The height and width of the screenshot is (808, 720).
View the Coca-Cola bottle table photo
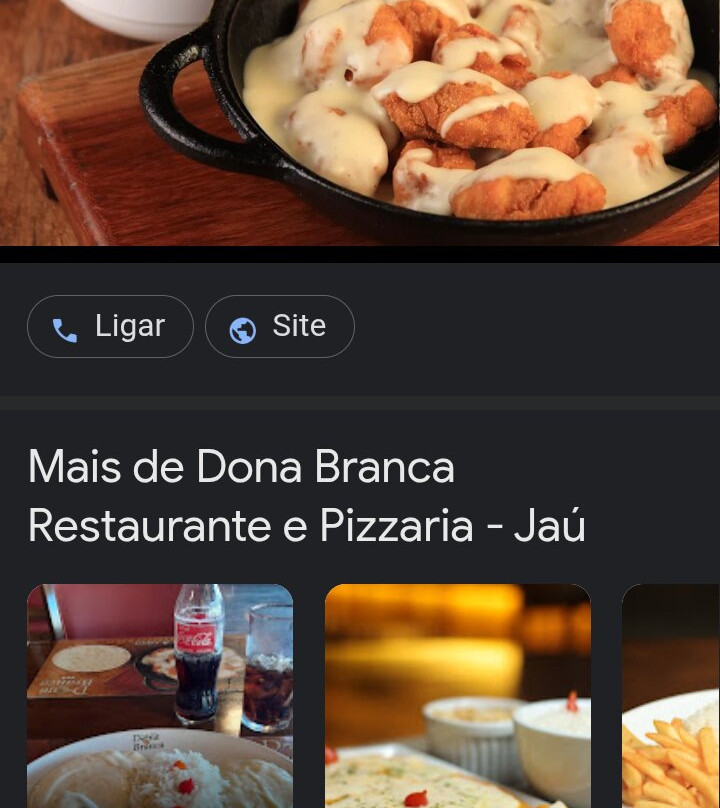pyautogui.click(x=160, y=696)
